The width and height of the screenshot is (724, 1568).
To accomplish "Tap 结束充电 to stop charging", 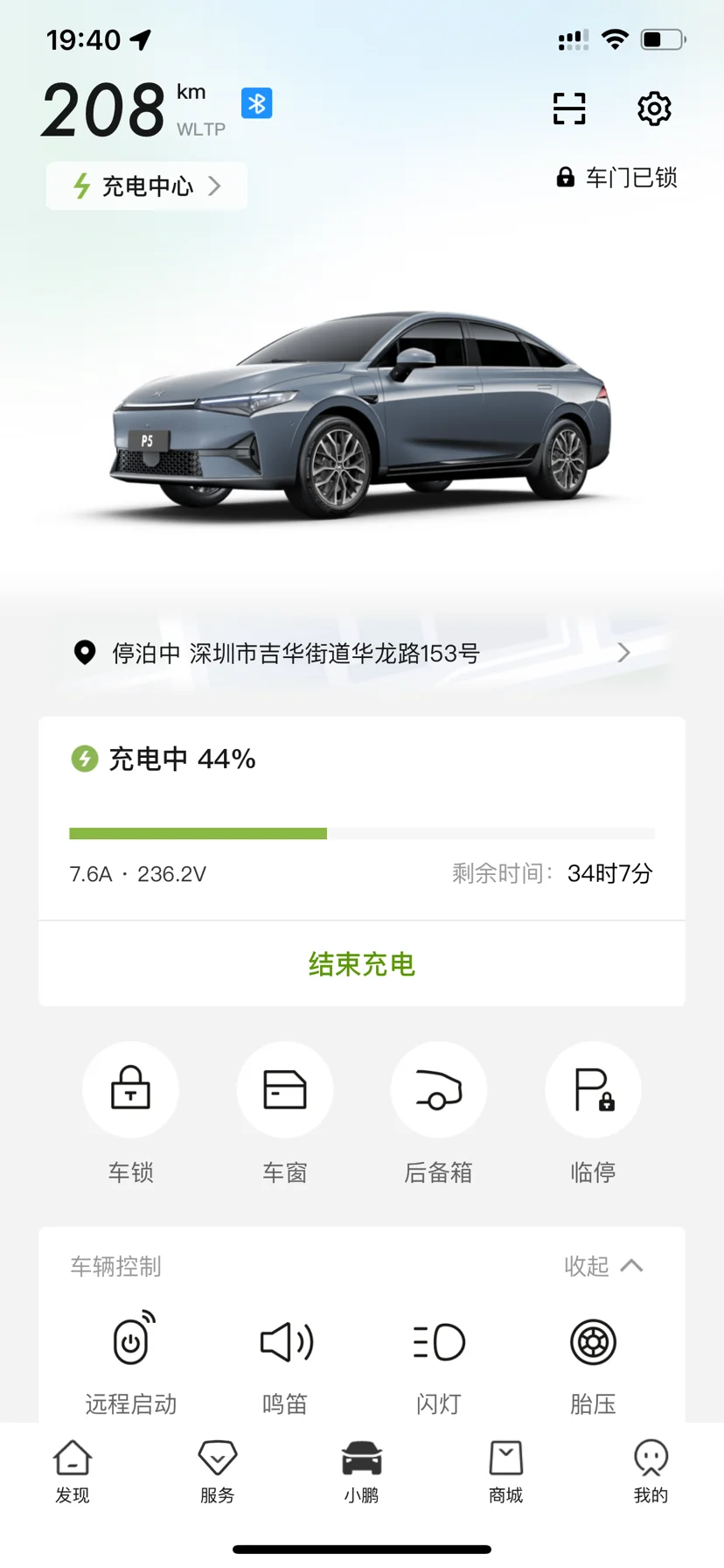I will 362,963.
